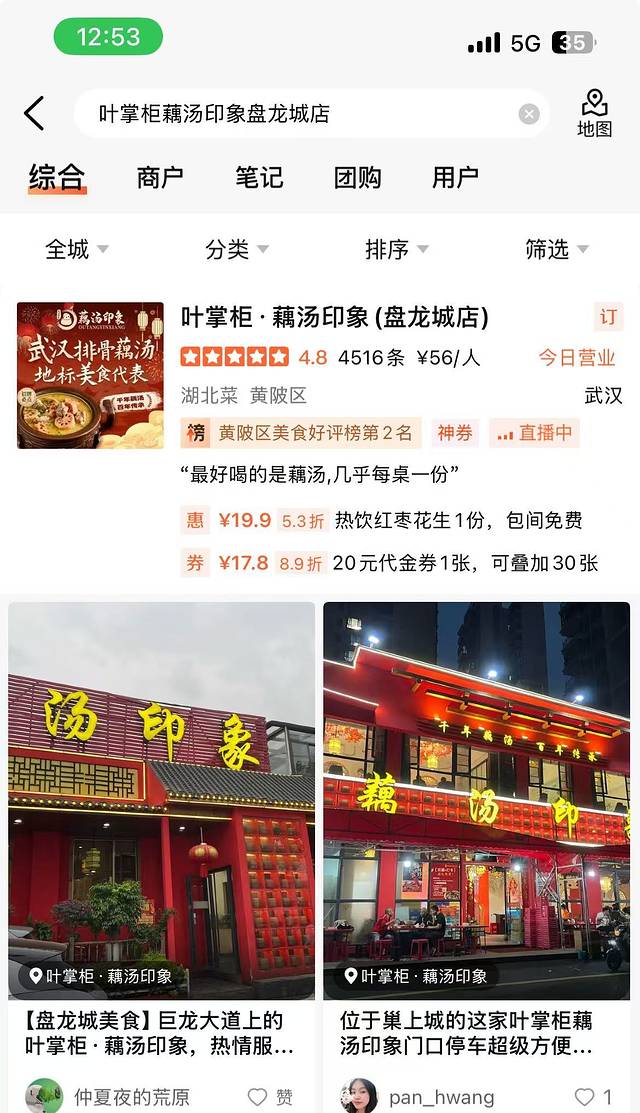The width and height of the screenshot is (640, 1113).
Task: Switch to the 商户 tab
Action: click(160, 178)
